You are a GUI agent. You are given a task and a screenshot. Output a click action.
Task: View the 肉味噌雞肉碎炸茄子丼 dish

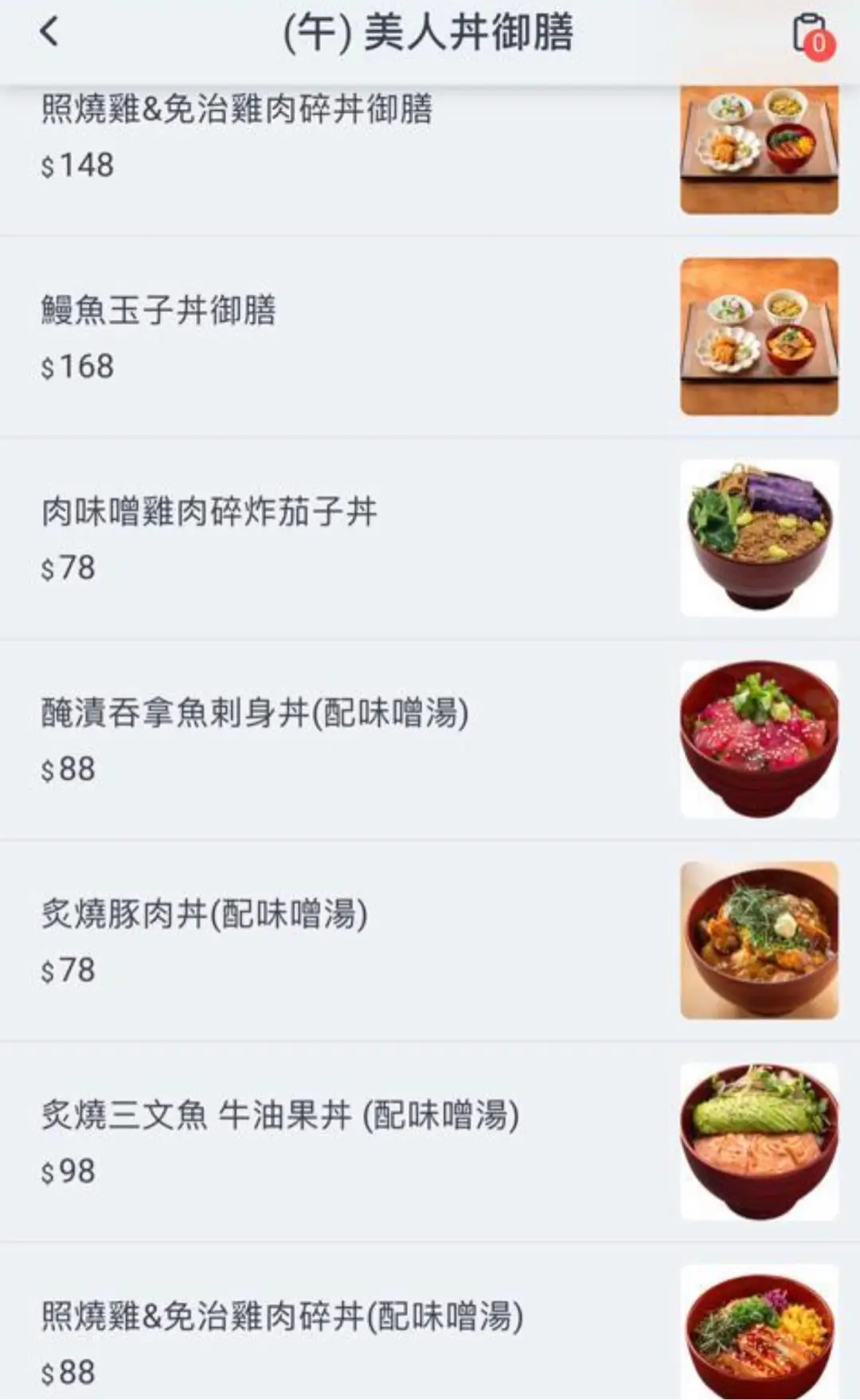click(x=209, y=512)
